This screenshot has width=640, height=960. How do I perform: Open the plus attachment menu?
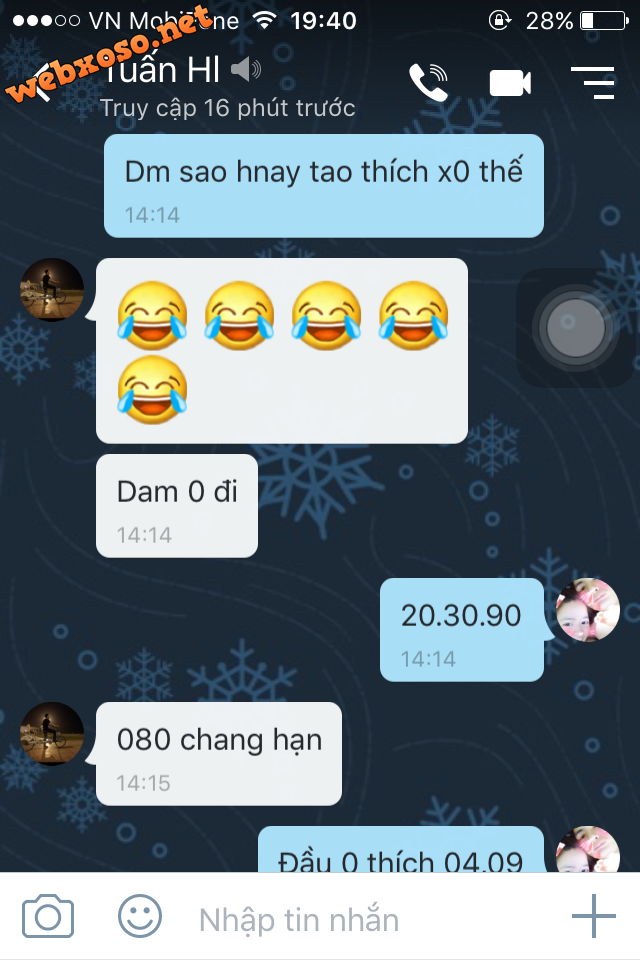pyautogui.click(x=592, y=916)
